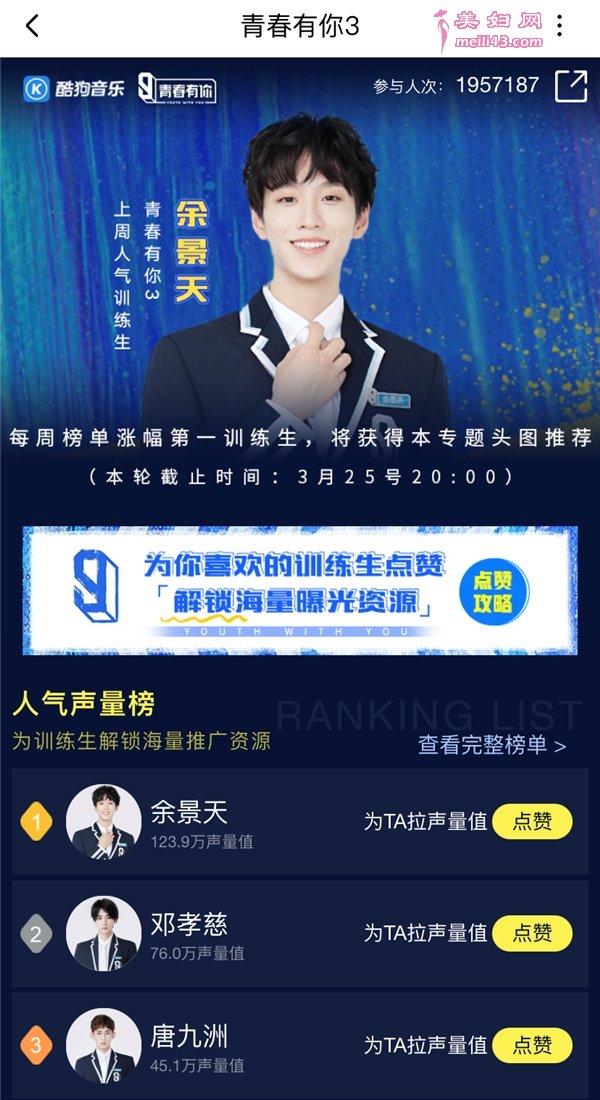Like 邓孝慈 with the 点赞 button
The height and width of the screenshot is (1100, 600).
tap(532, 933)
